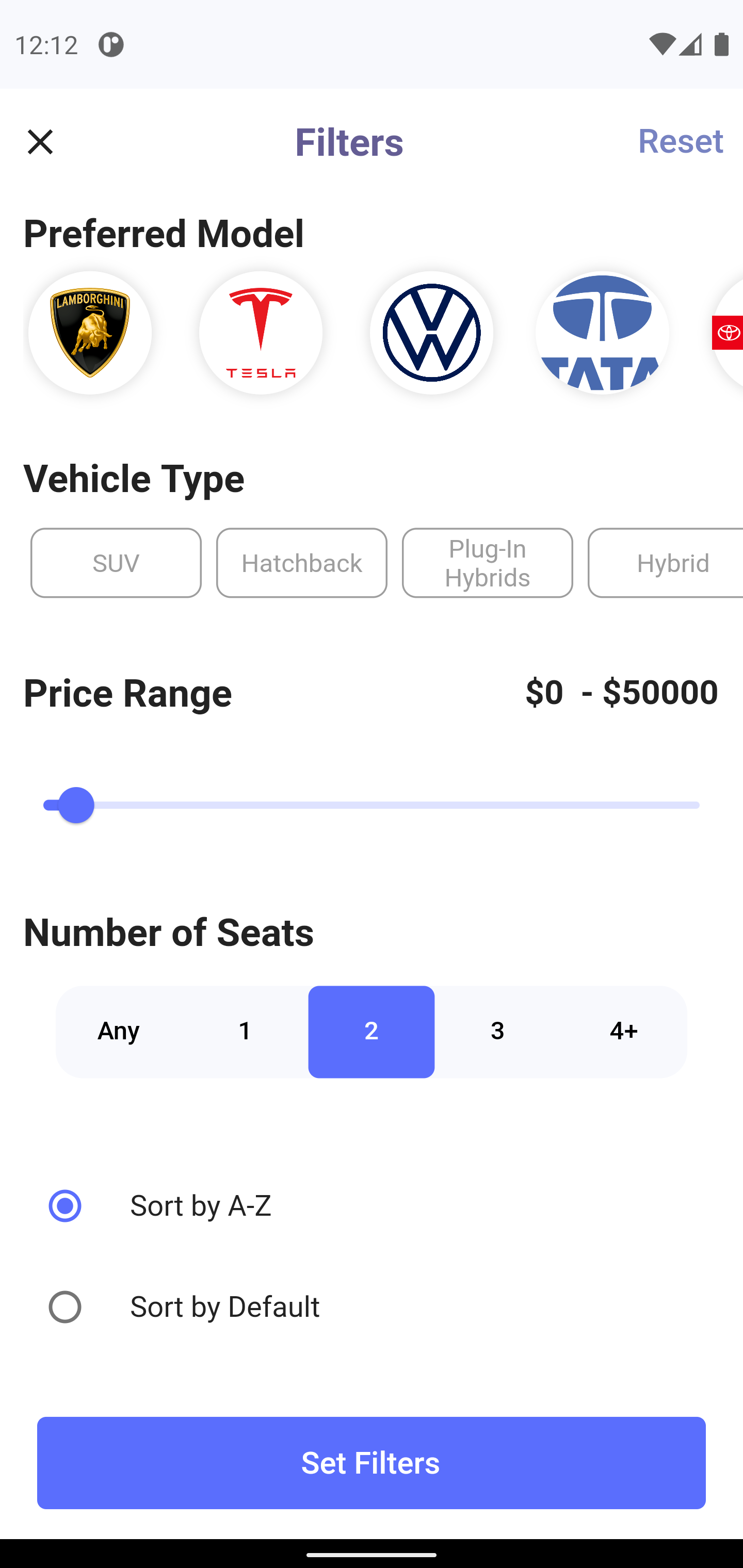Select the SUV vehicle type chip
This screenshot has height=1568, width=743.
(x=116, y=562)
